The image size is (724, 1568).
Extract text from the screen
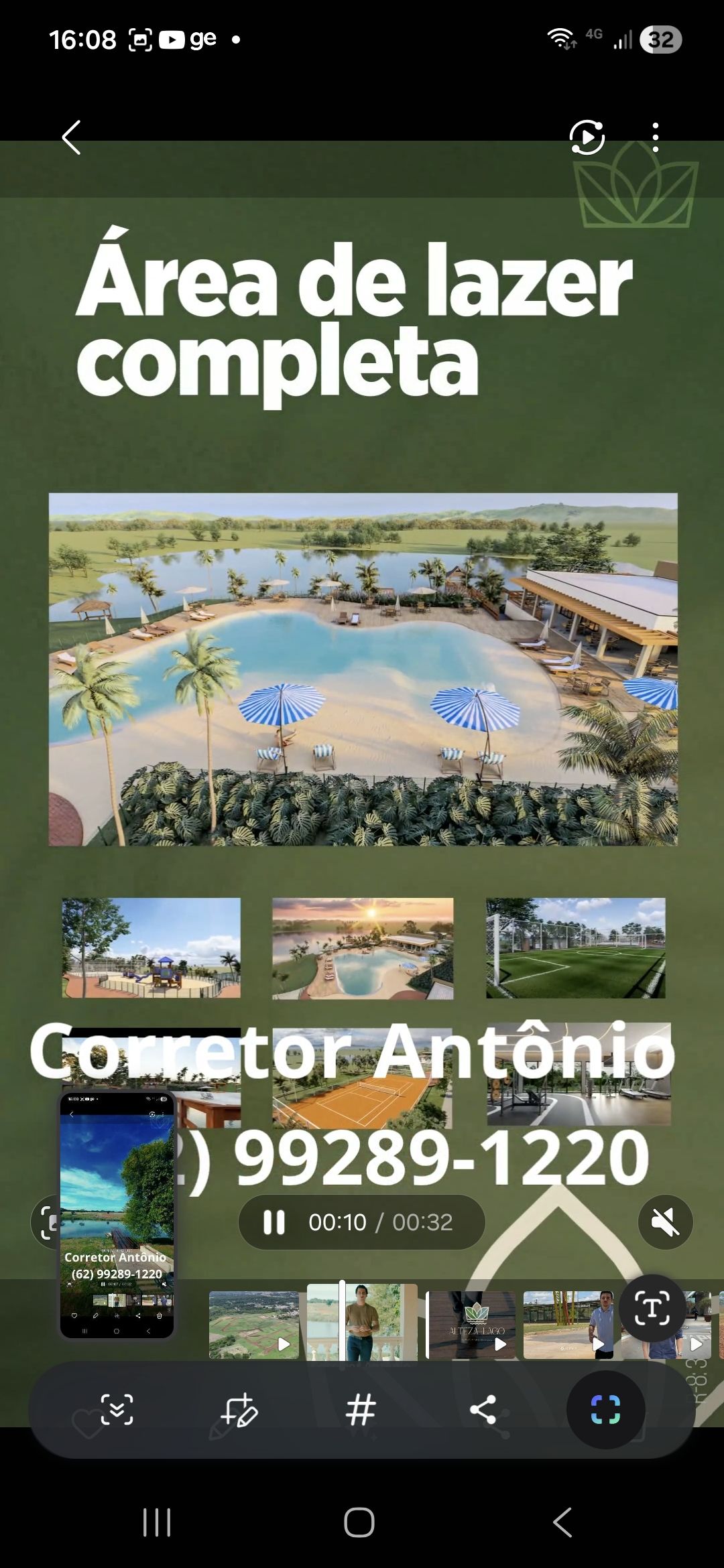tap(652, 1308)
